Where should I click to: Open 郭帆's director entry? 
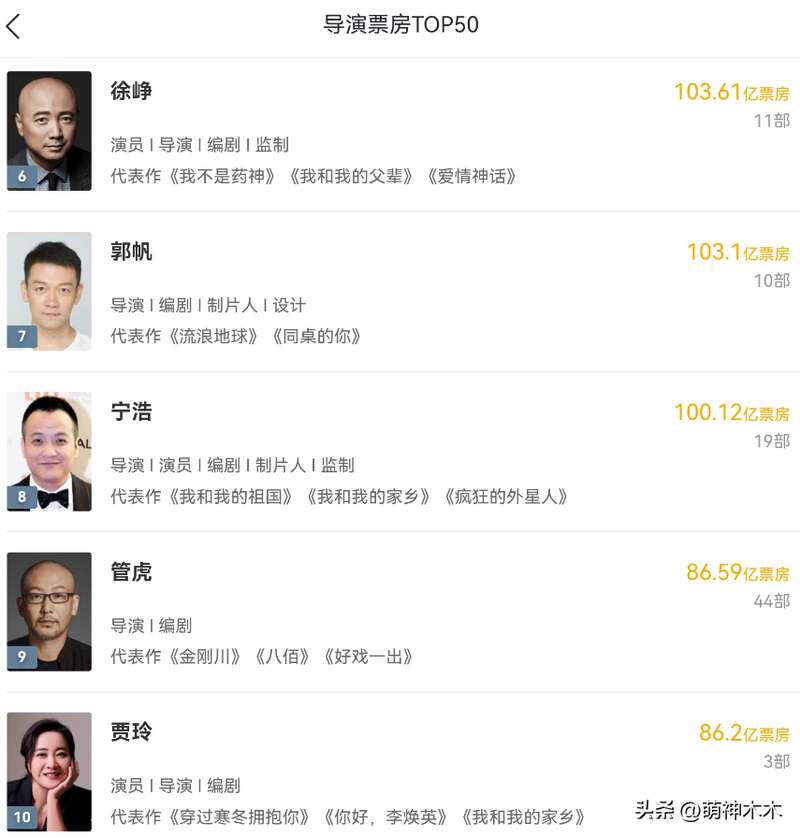pyautogui.click(x=400, y=292)
